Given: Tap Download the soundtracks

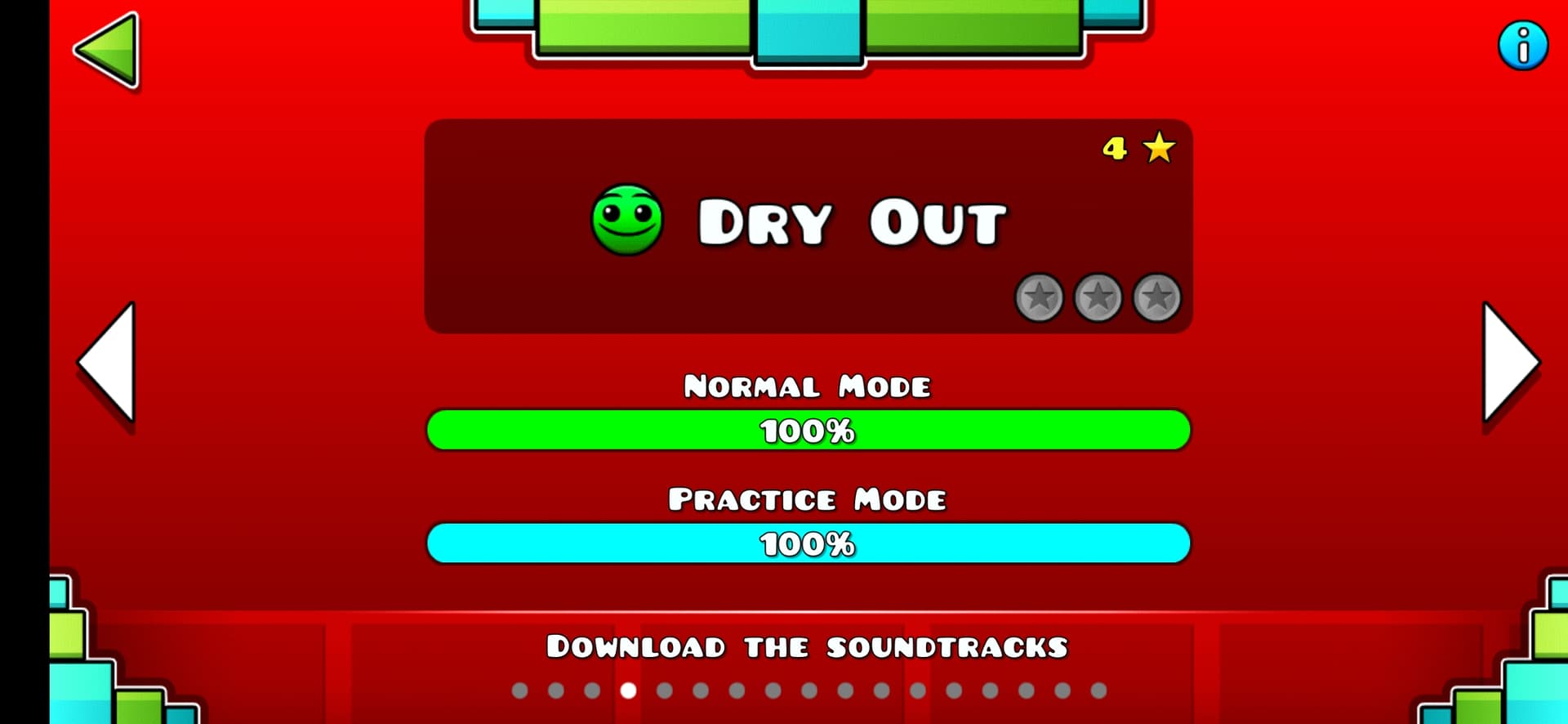Looking at the screenshot, I should coord(807,646).
